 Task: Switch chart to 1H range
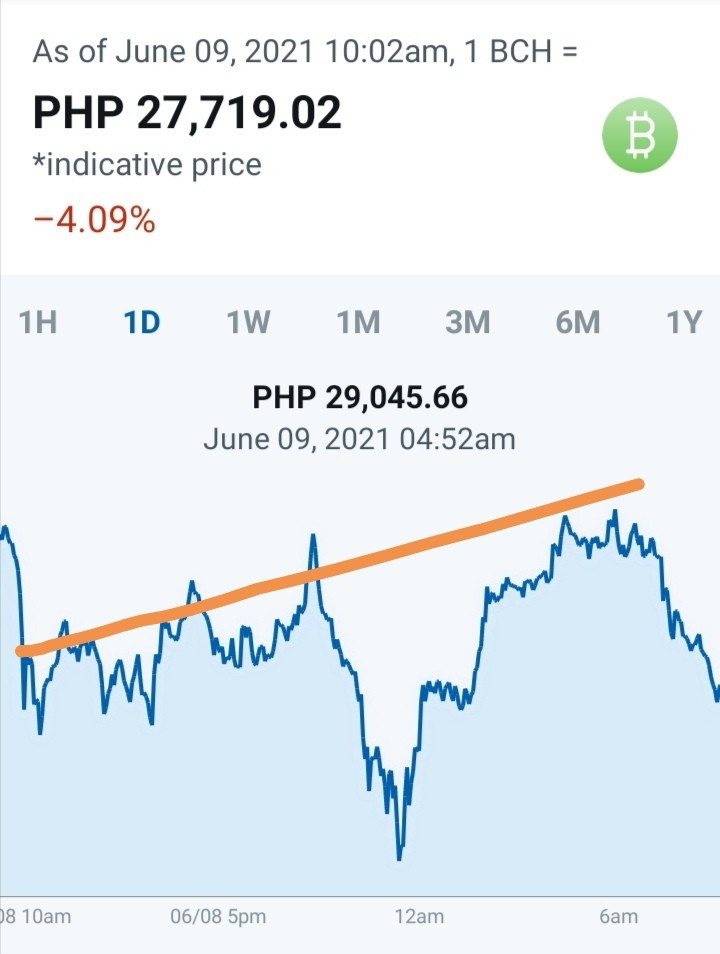(x=38, y=322)
